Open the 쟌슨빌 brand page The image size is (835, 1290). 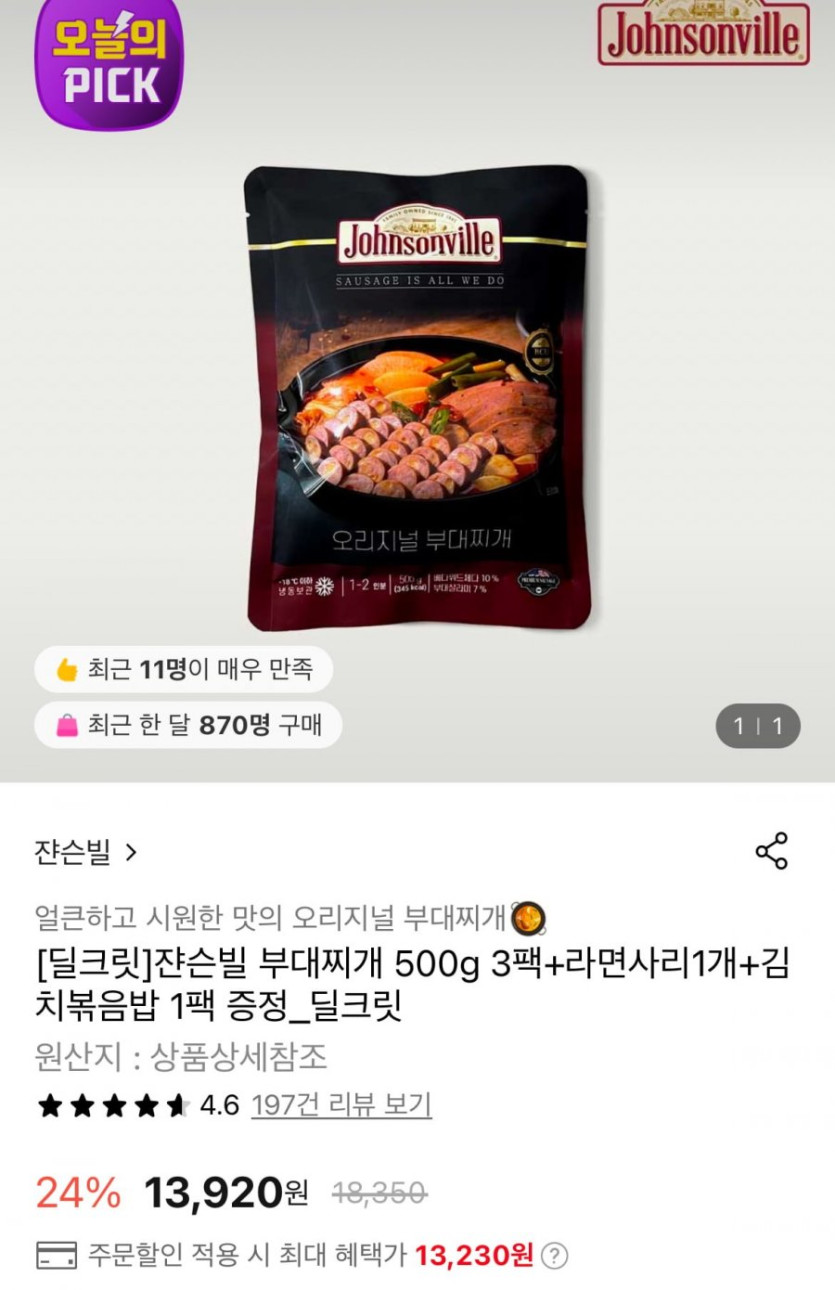pos(86,852)
